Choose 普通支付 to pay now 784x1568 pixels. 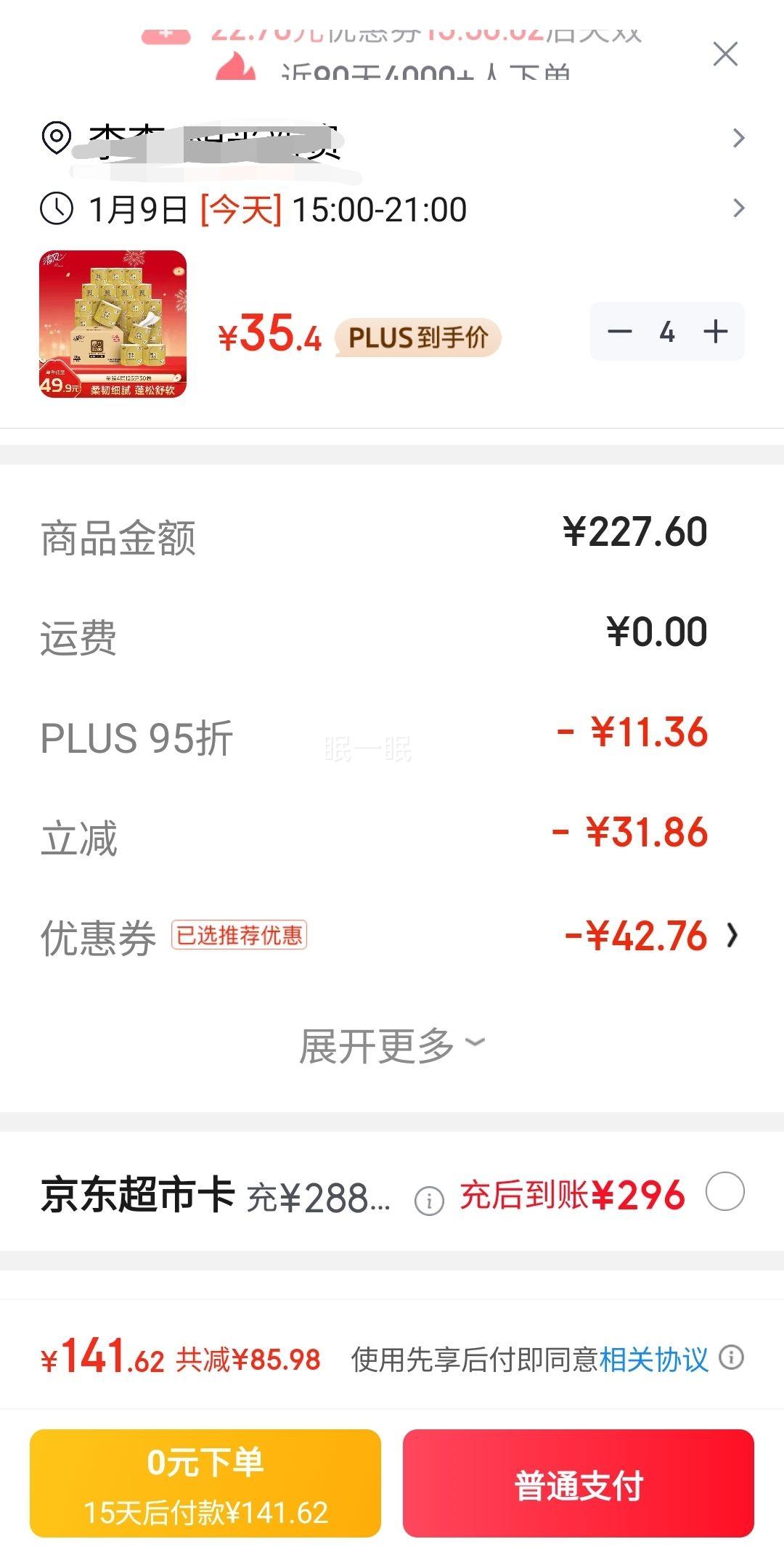pyautogui.click(x=579, y=1483)
